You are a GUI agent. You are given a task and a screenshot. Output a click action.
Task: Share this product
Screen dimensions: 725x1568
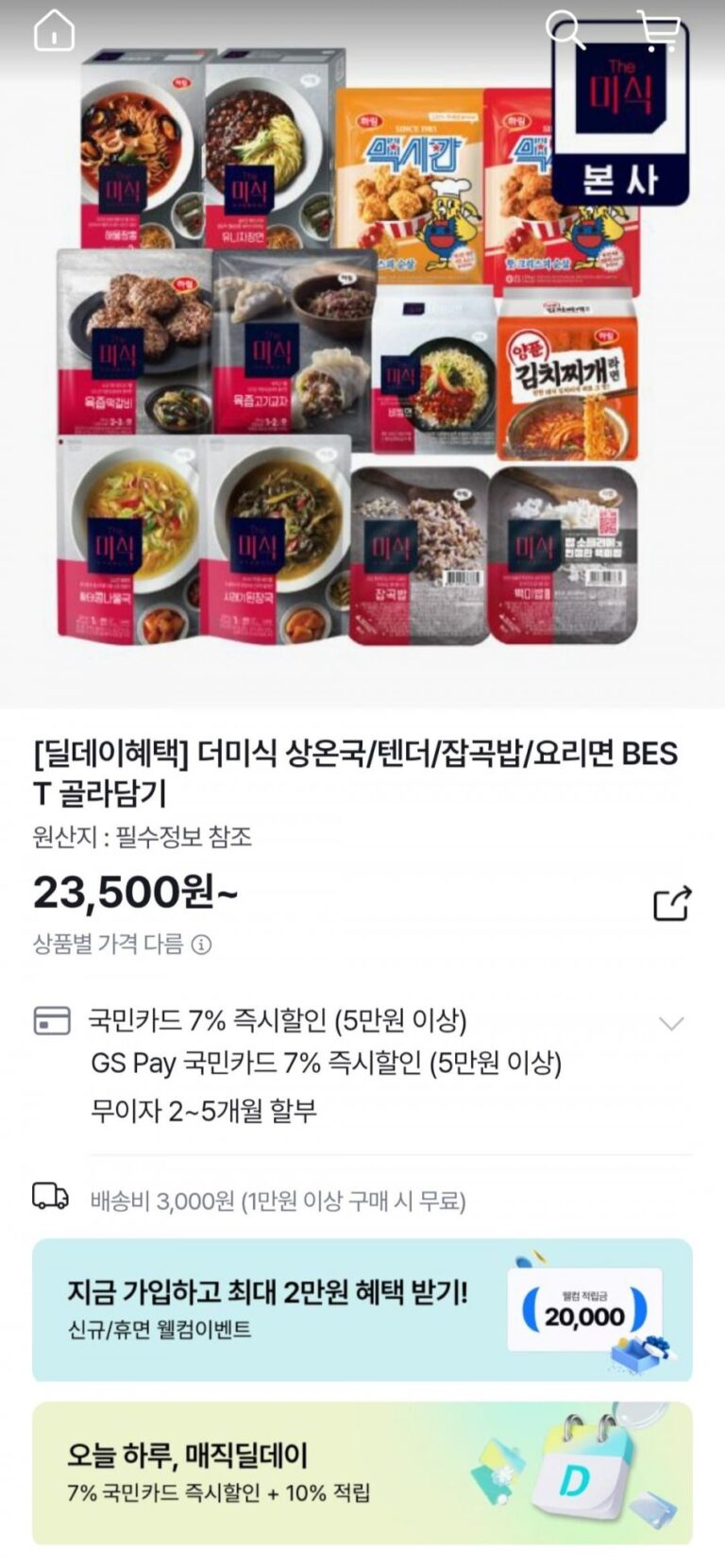(x=672, y=903)
